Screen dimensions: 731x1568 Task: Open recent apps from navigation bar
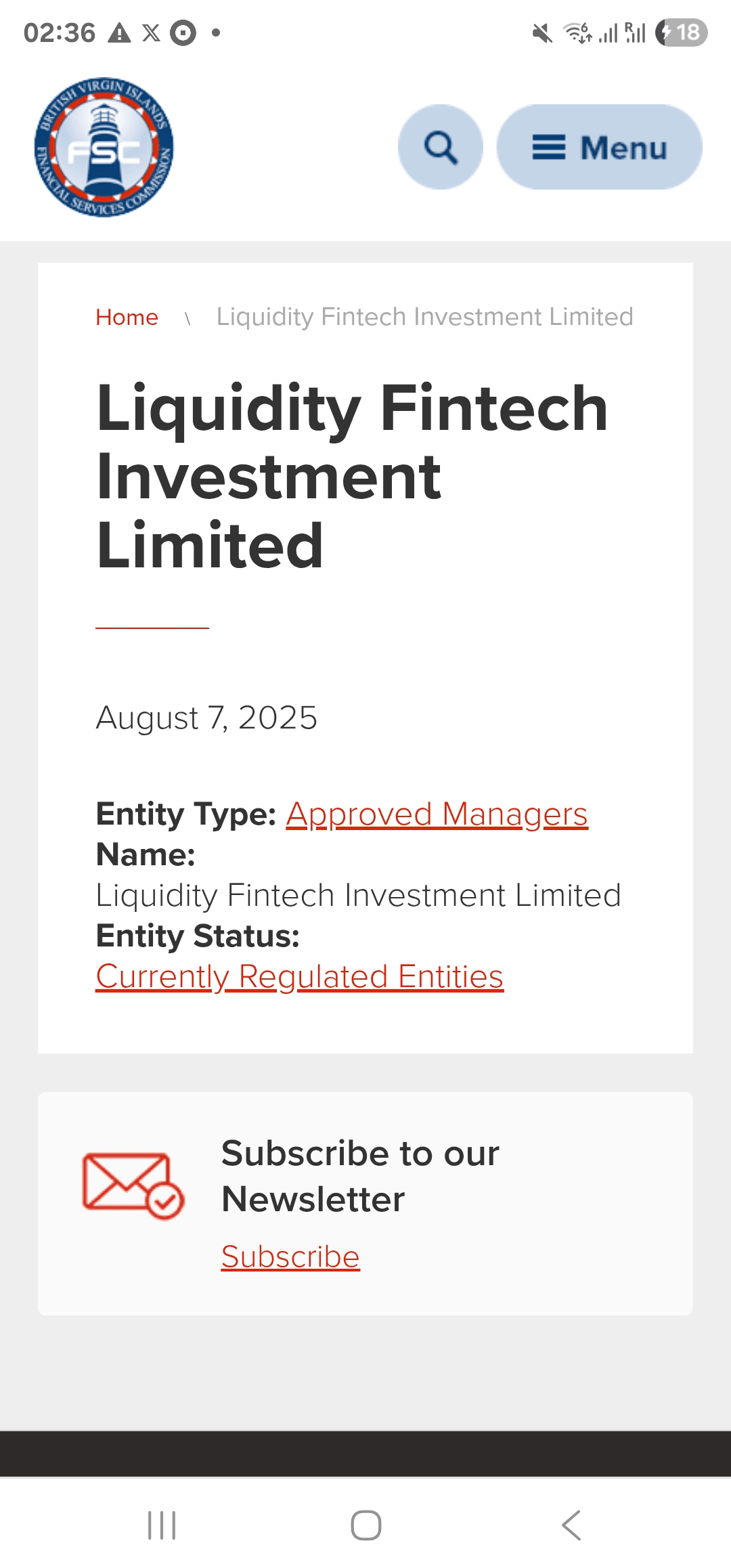point(162,1525)
